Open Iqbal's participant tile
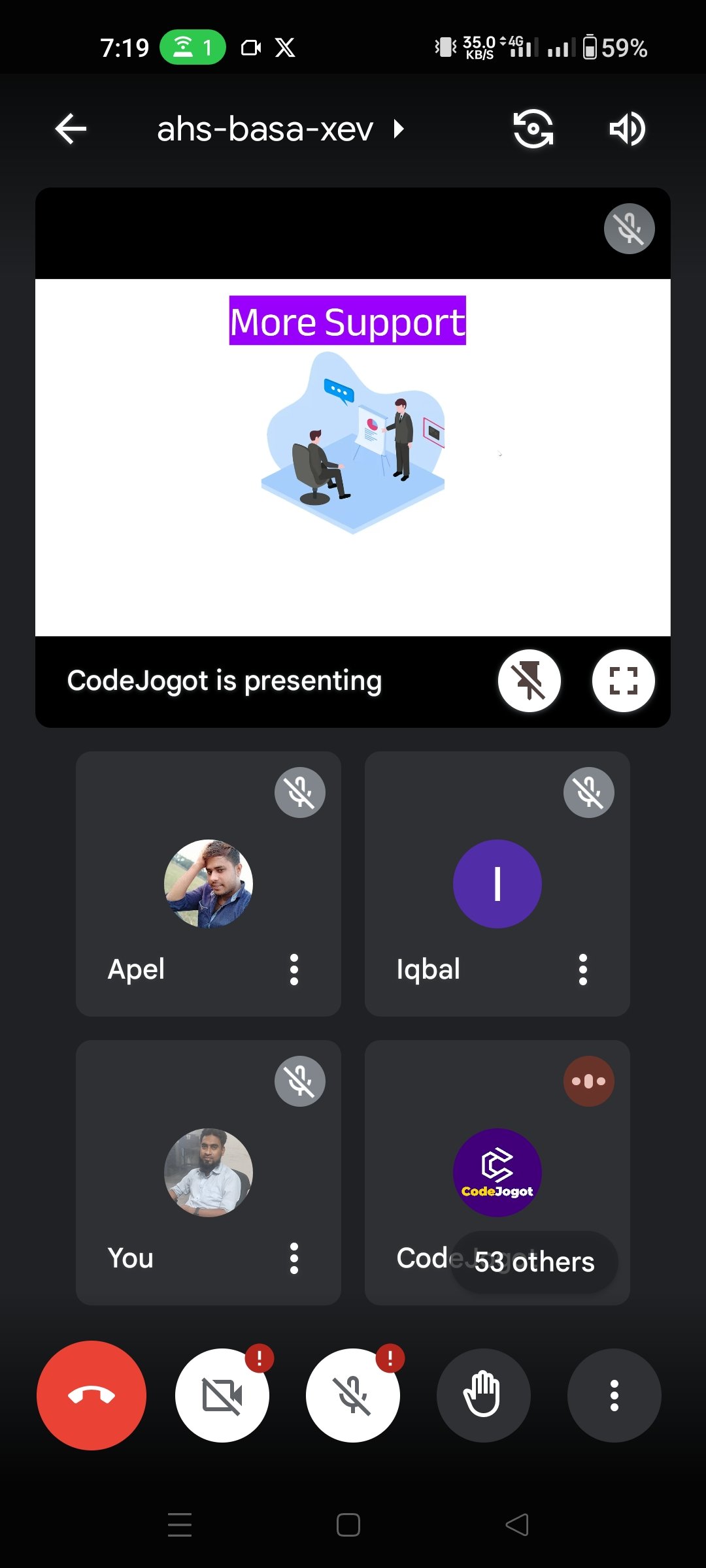This screenshot has height=1568, width=706. [x=497, y=883]
